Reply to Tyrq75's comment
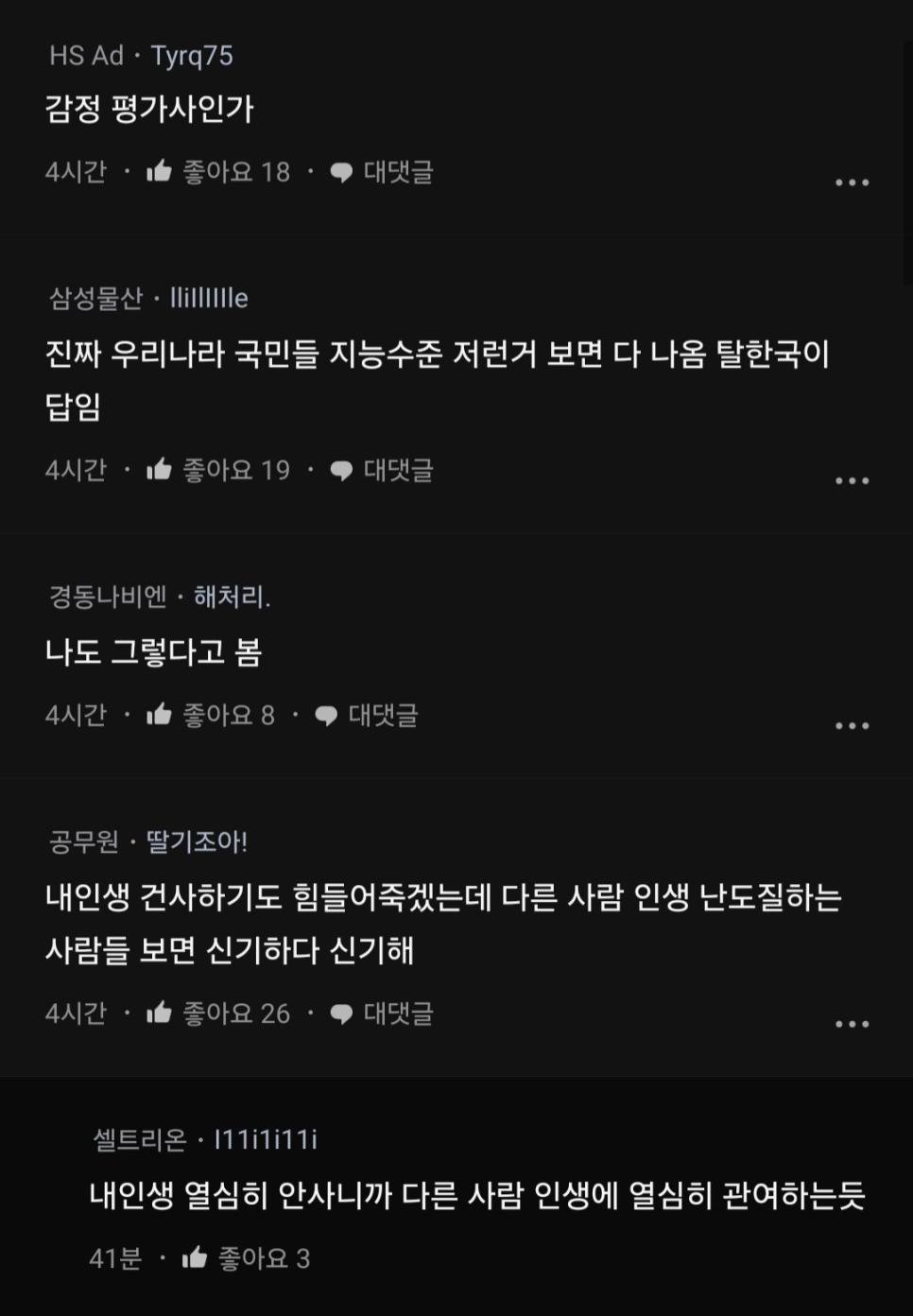This screenshot has width=913, height=1316. pyautogui.click(x=382, y=172)
